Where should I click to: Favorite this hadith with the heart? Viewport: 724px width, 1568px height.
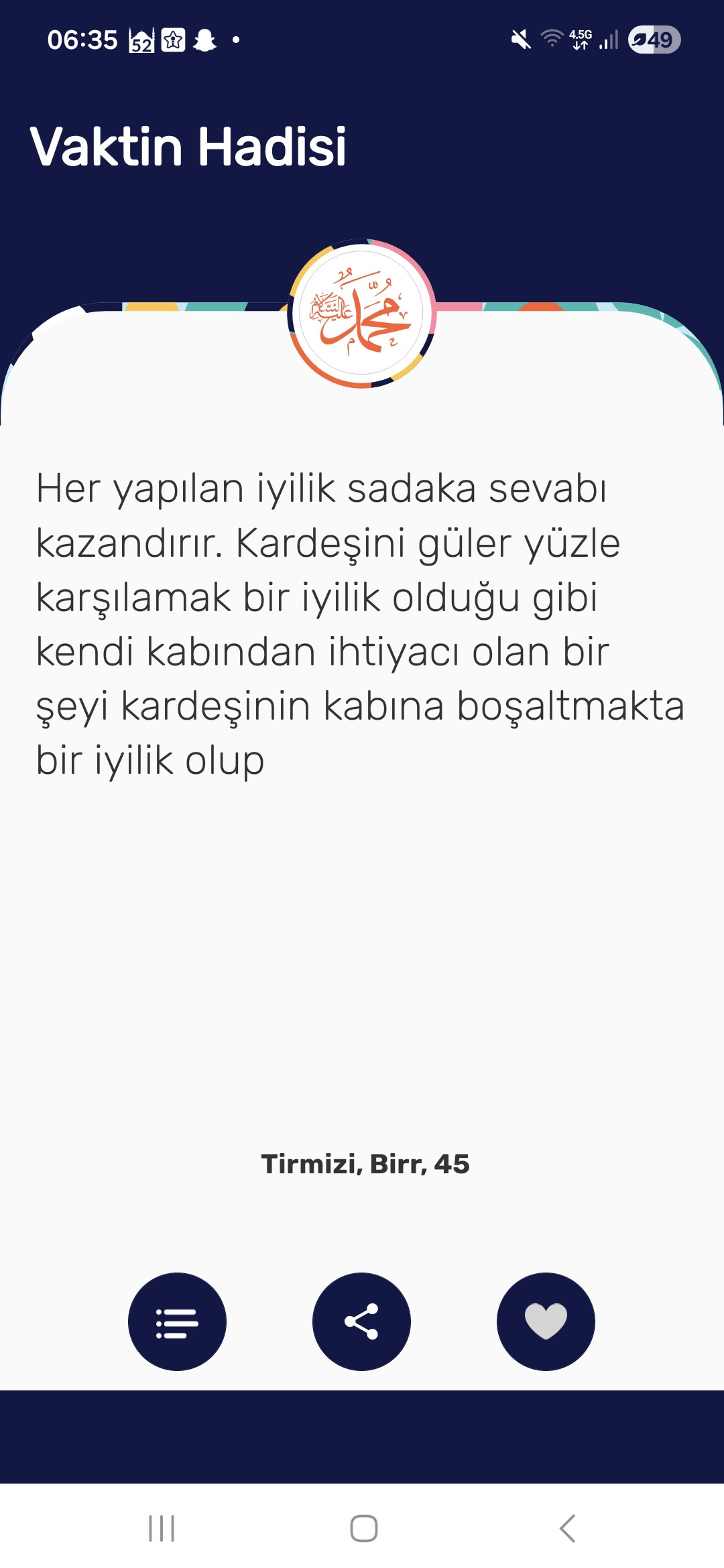546,1321
